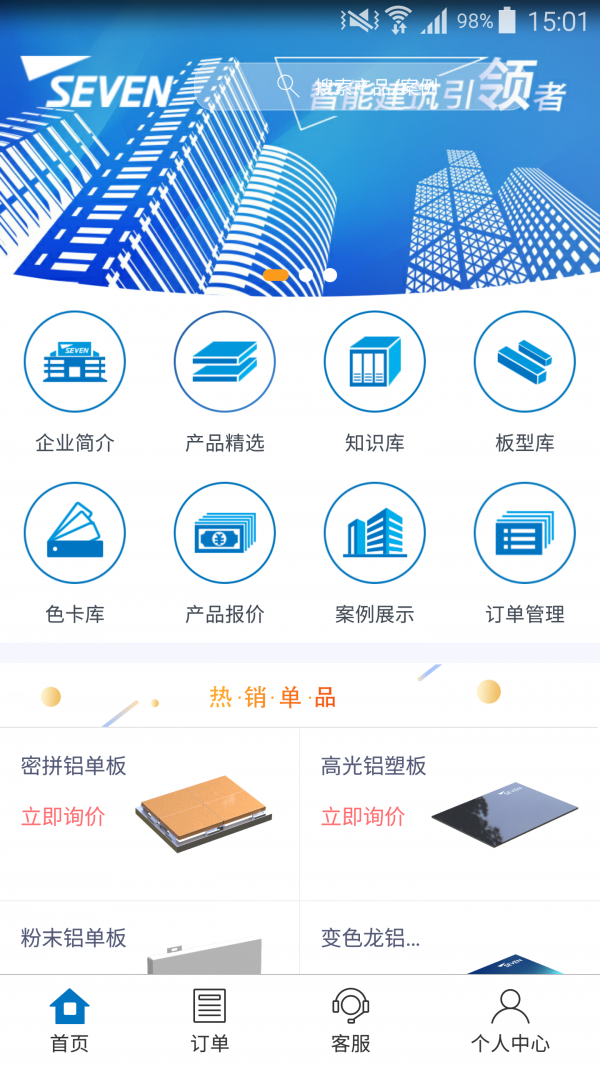View 案例展示 case showcase
This screenshot has width=600, height=1067.
[375, 554]
